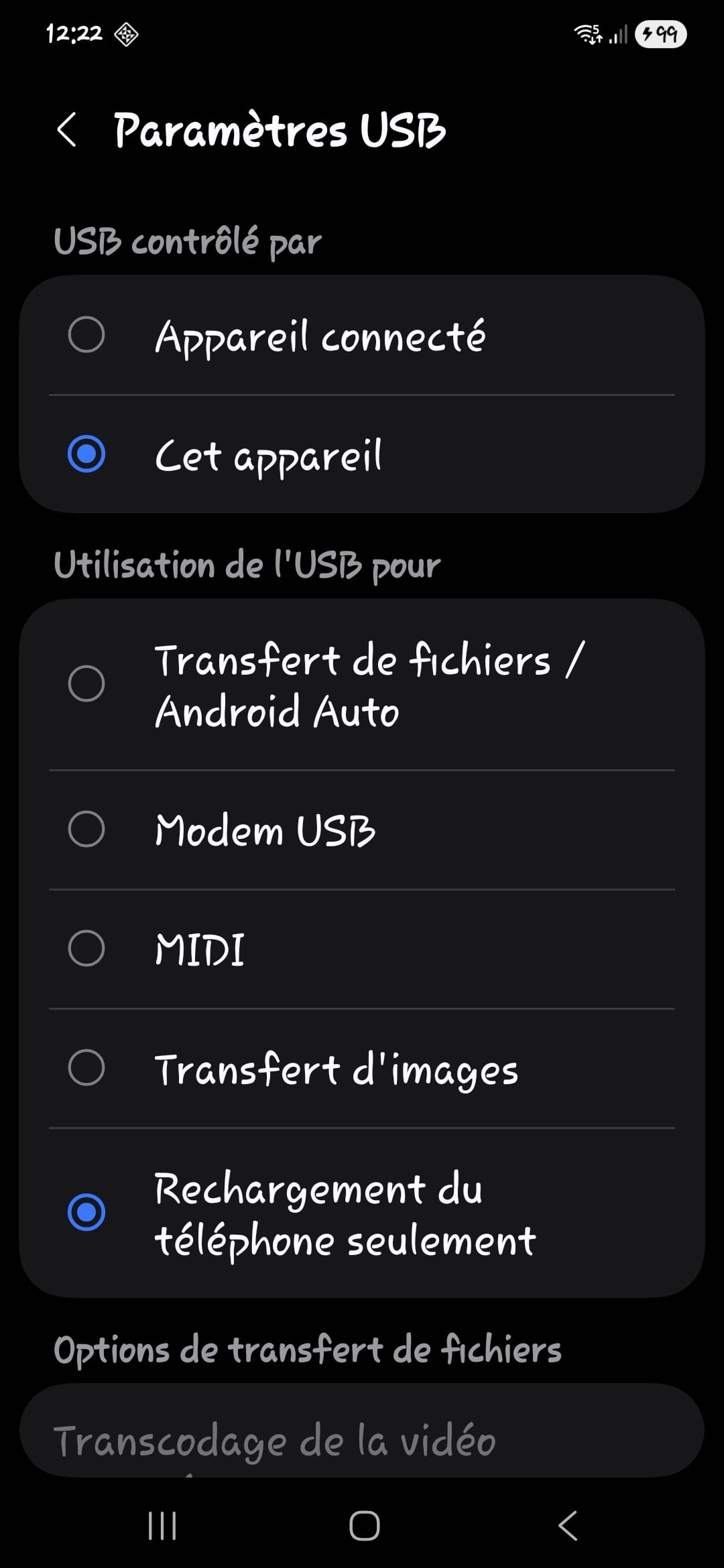Select Transfert d'images
The height and width of the screenshot is (1568, 724).
tap(87, 1067)
